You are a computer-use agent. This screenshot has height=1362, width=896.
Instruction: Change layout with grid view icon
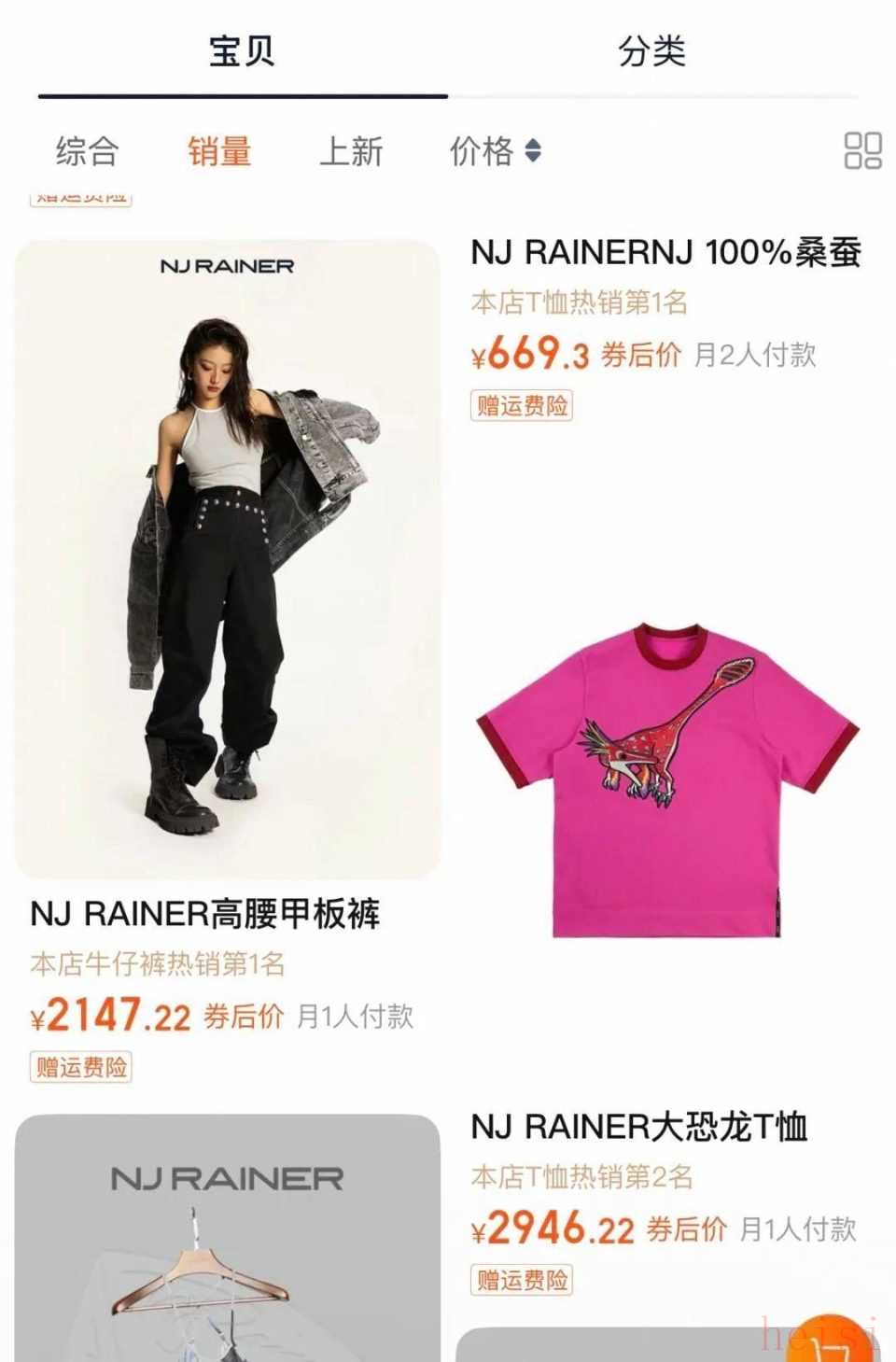click(x=861, y=150)
